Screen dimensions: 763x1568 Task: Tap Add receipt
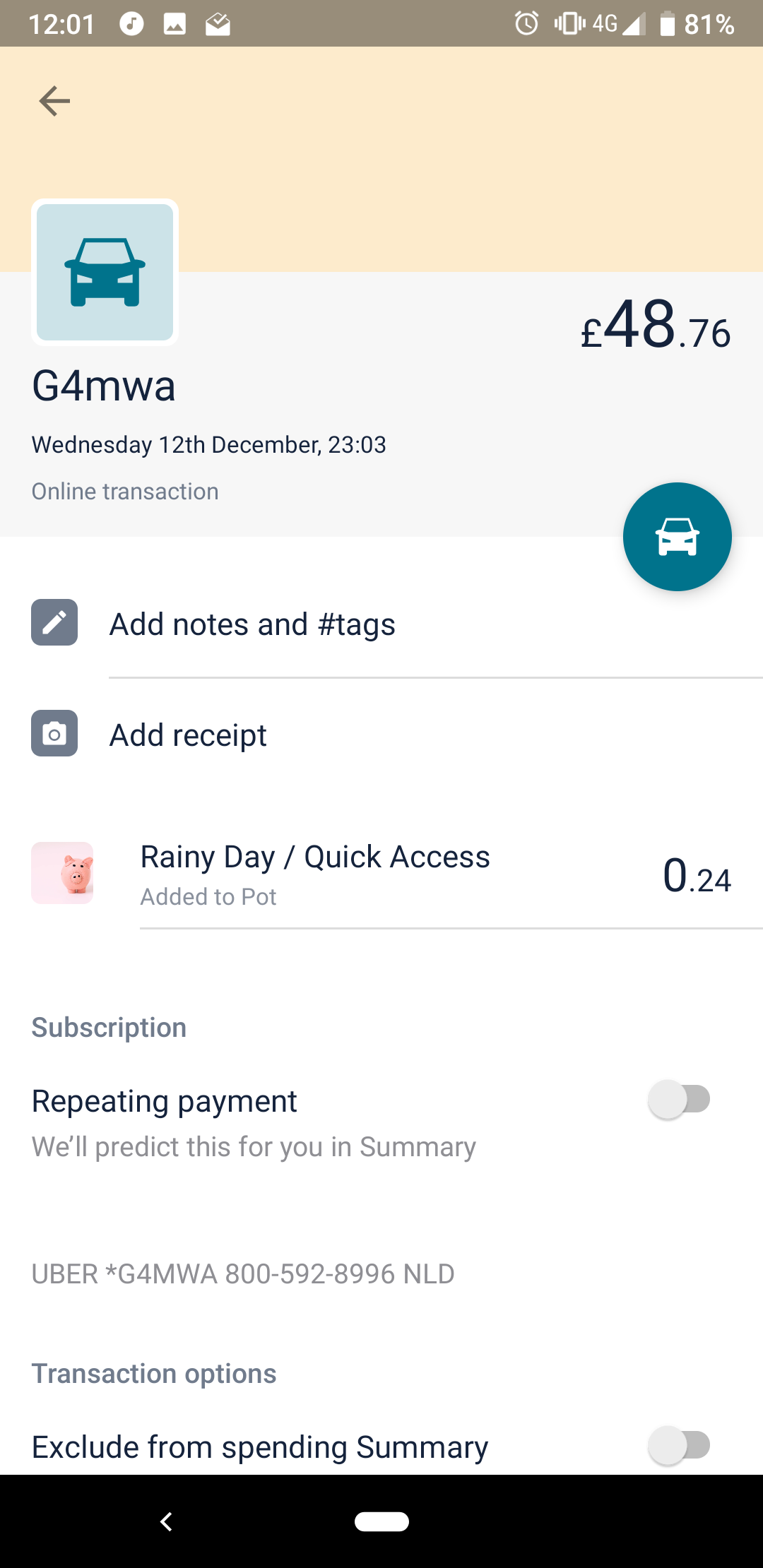click(187, 735)
